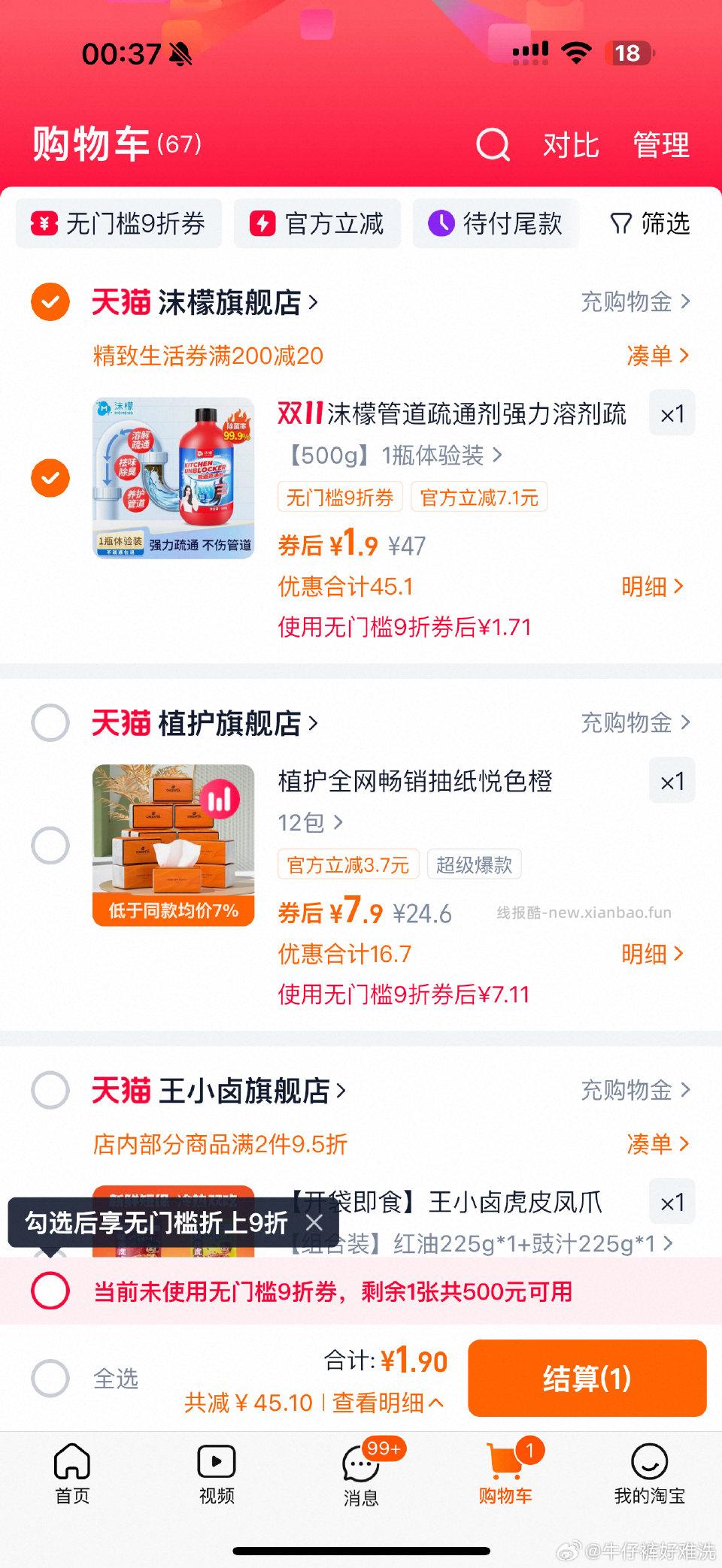Viewport: 722px width, 1568px height.
Task: Open 查看明细 discount breakdown
Action: [x=385, y=1402]
